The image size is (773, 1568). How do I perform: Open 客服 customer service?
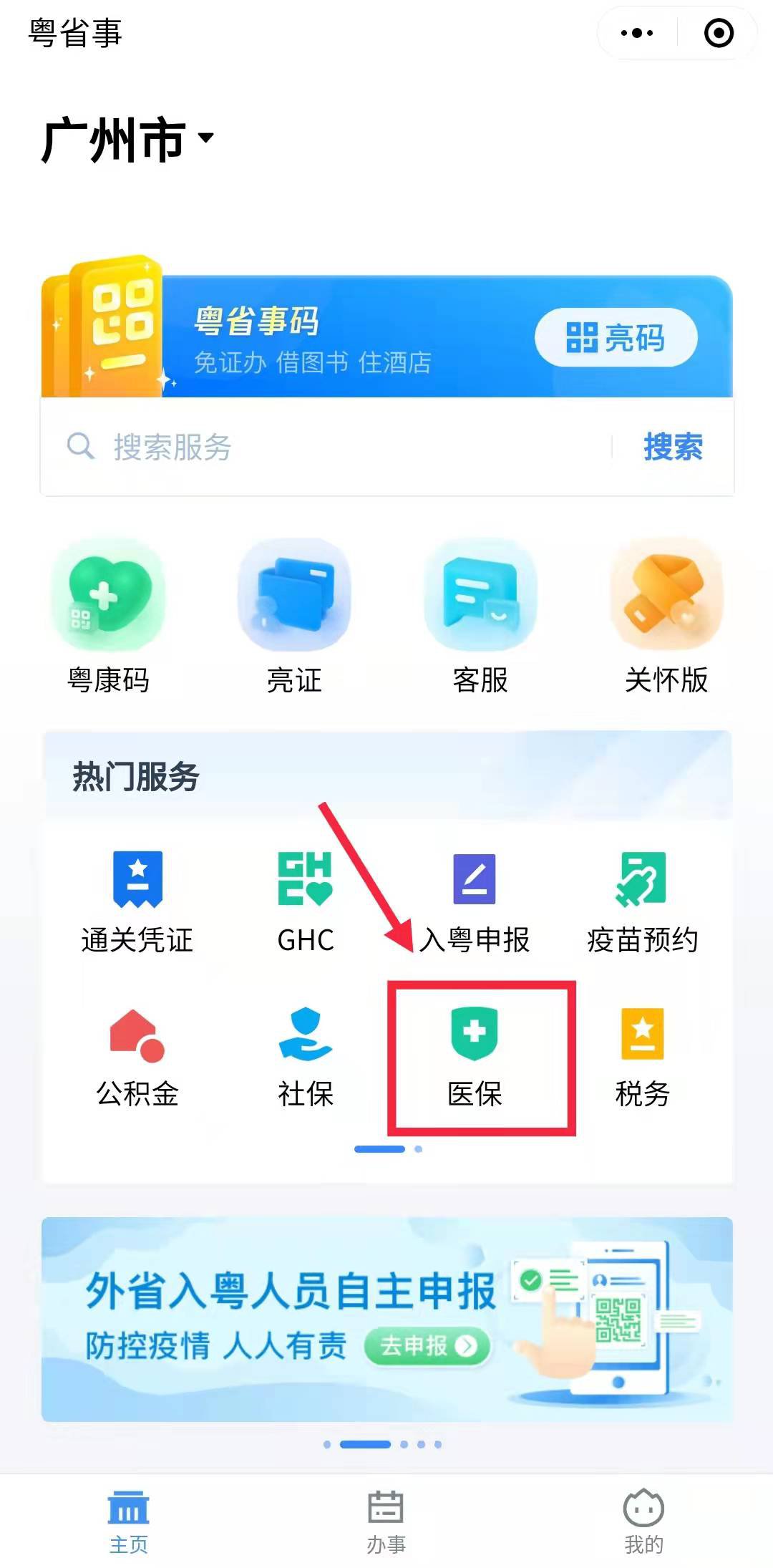point(480,616)
